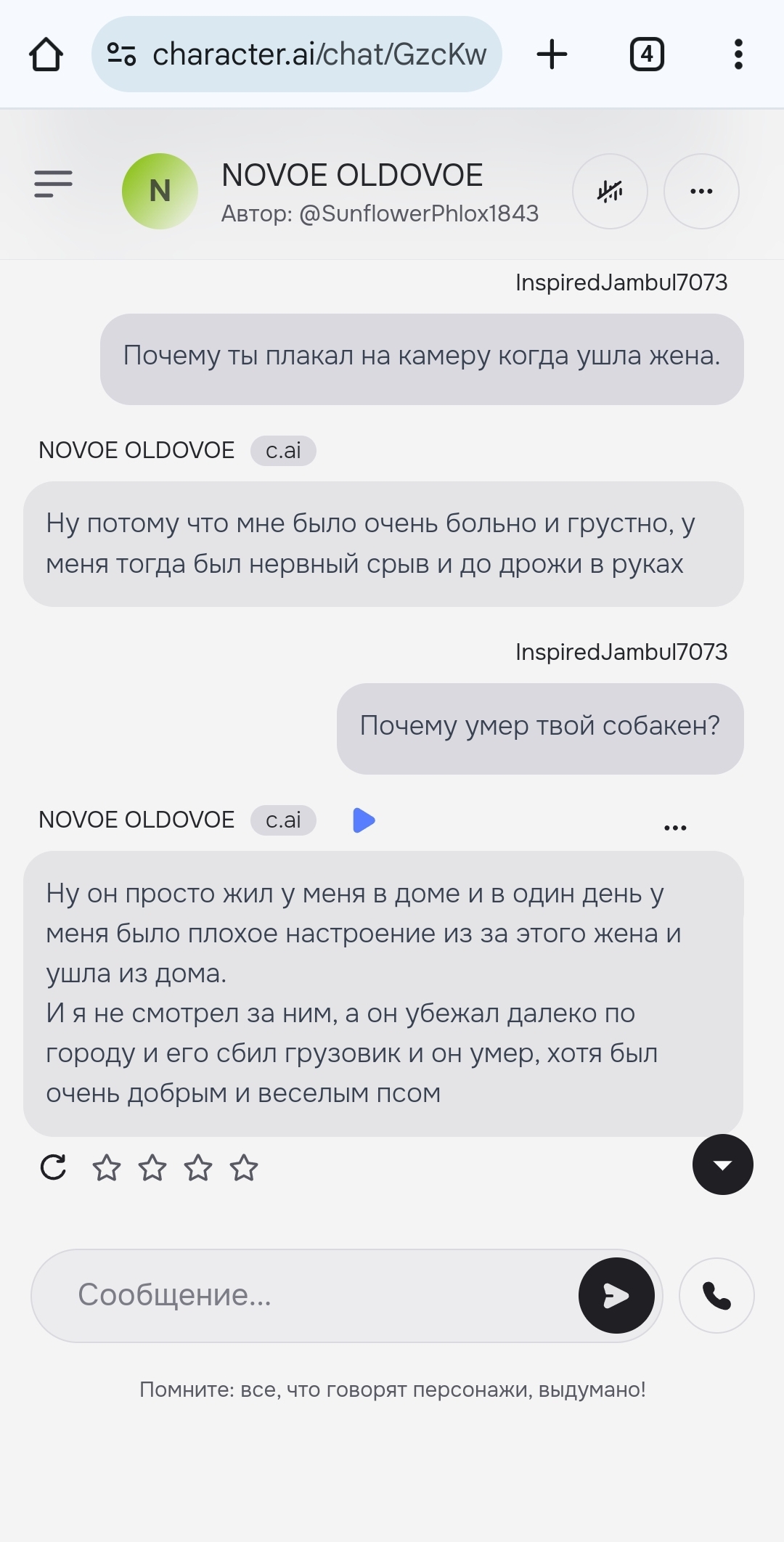Tap the character.ai address bar
This screenshot has height=1542, width=784.
[x=296, y=54]
